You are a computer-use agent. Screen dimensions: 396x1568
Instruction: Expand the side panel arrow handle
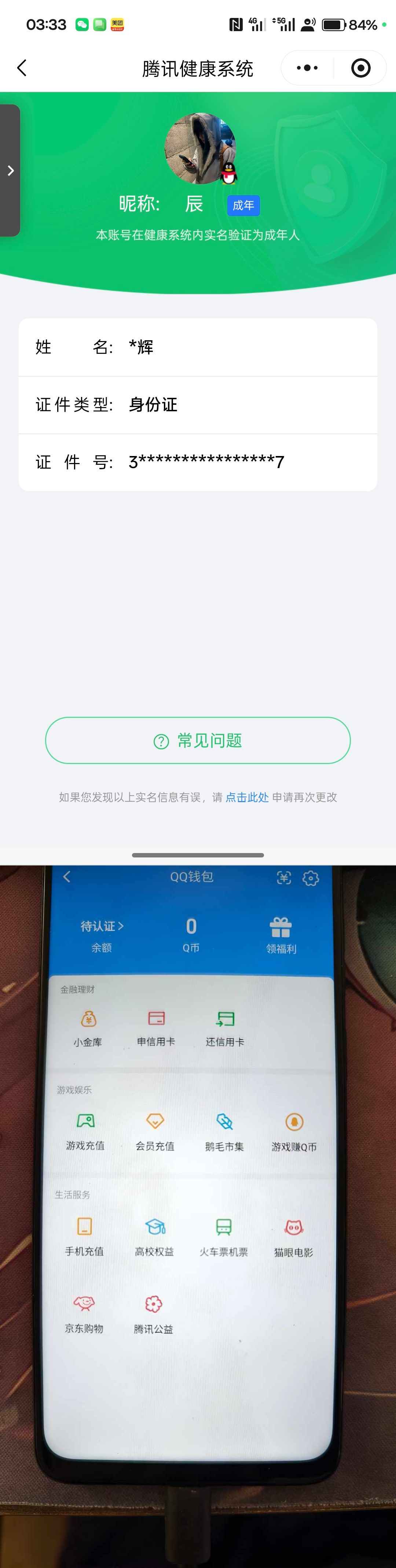10,170
